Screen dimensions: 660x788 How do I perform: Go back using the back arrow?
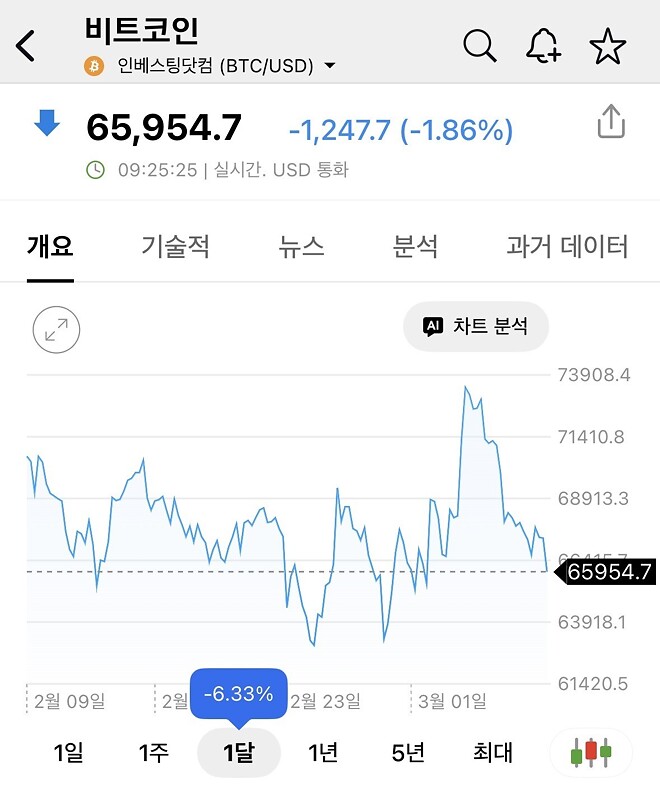[x=26, y=46]
